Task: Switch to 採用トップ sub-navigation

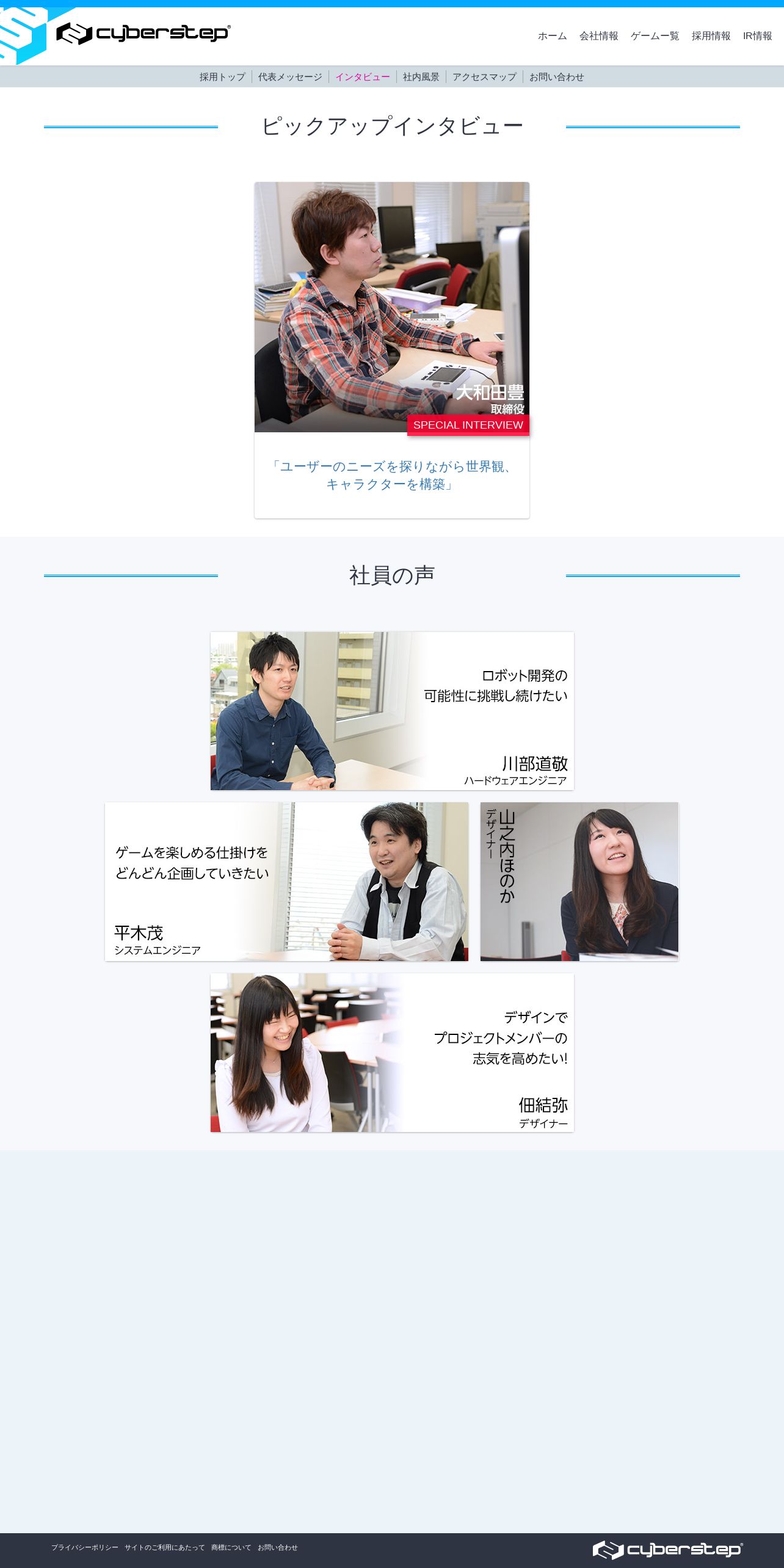Action: (222, 77)
